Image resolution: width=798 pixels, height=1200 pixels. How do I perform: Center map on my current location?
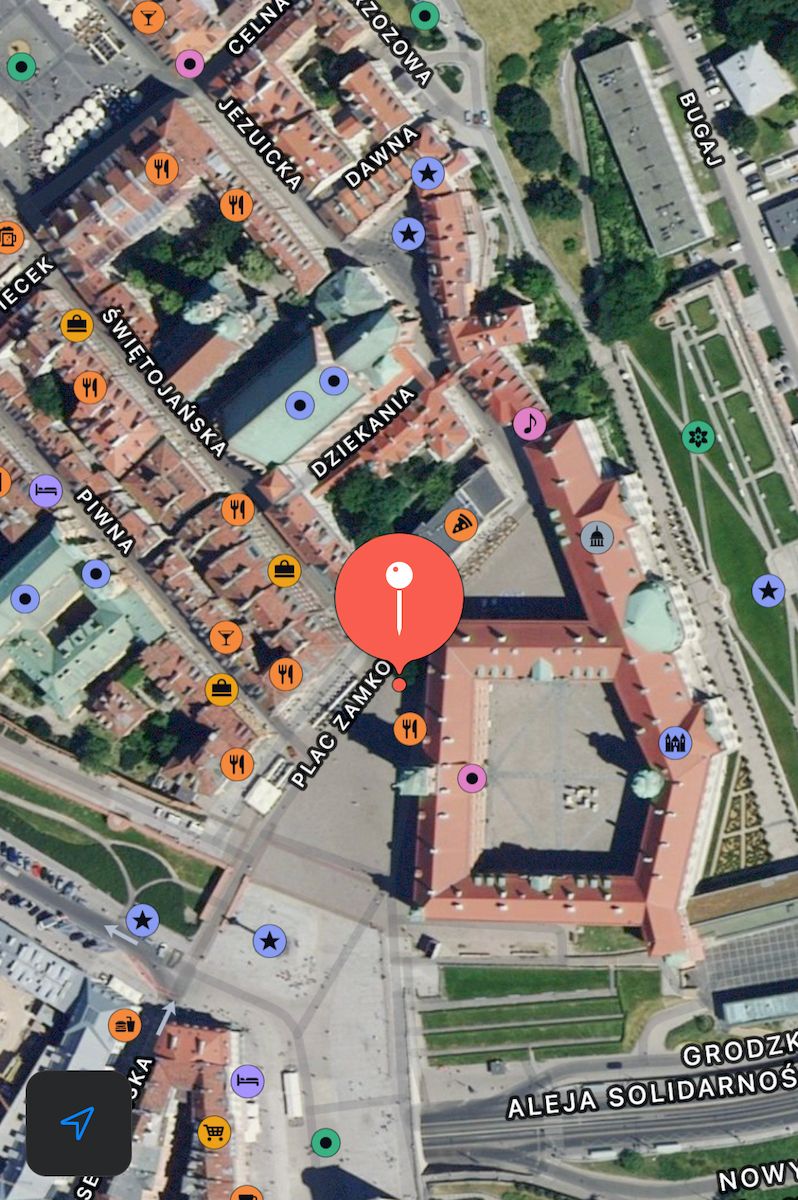[78, 1123]
